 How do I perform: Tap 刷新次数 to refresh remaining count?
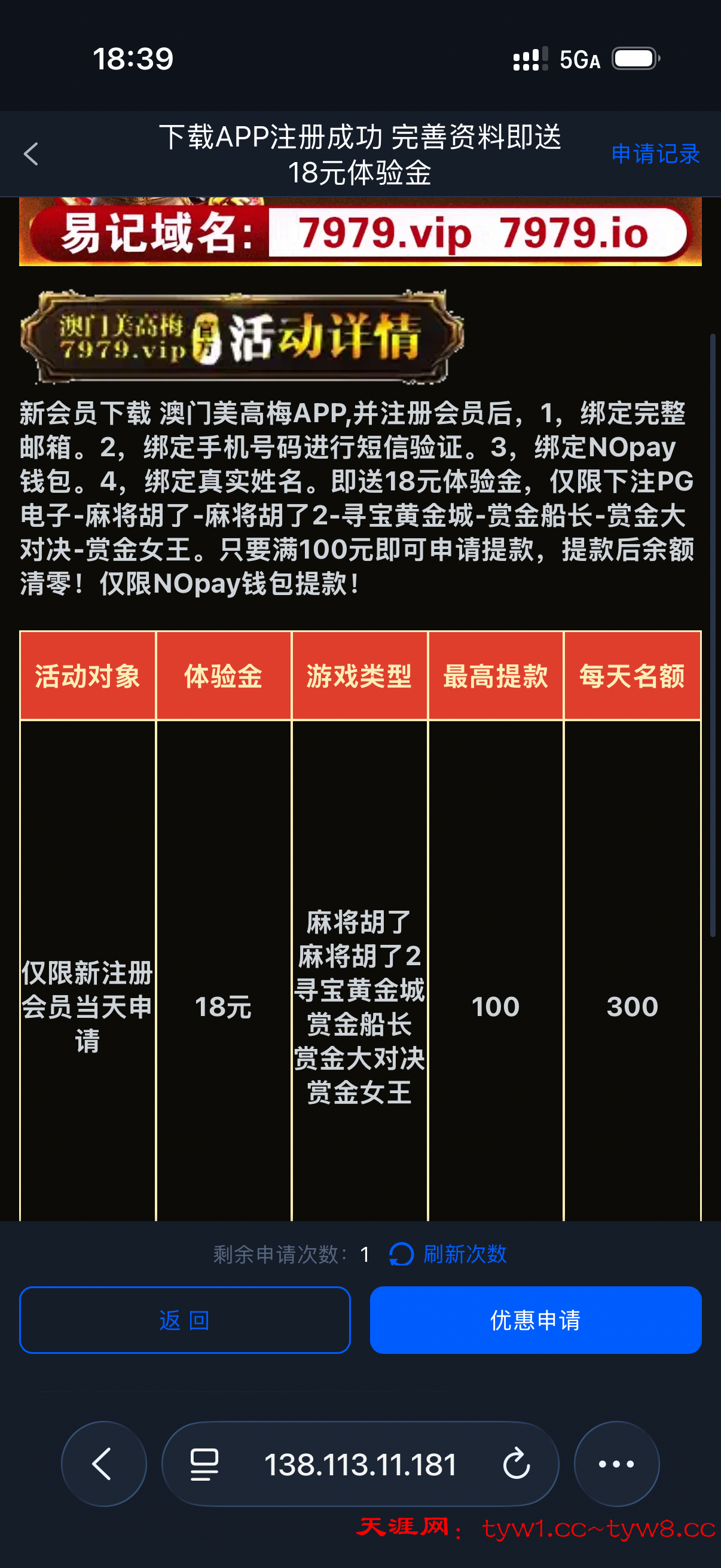point(449,1254)
